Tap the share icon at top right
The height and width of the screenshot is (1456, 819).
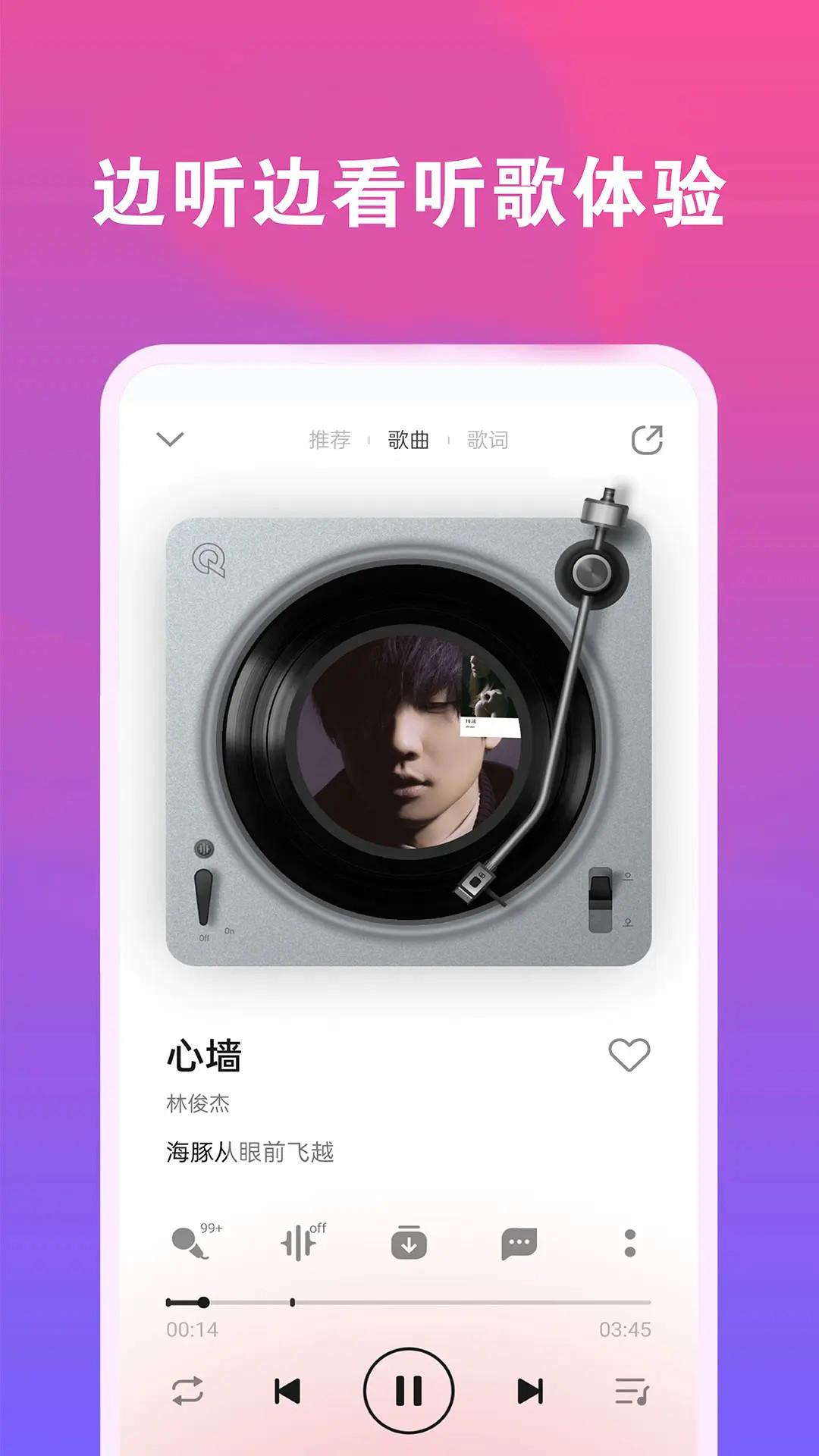click(x=645, y=441)
